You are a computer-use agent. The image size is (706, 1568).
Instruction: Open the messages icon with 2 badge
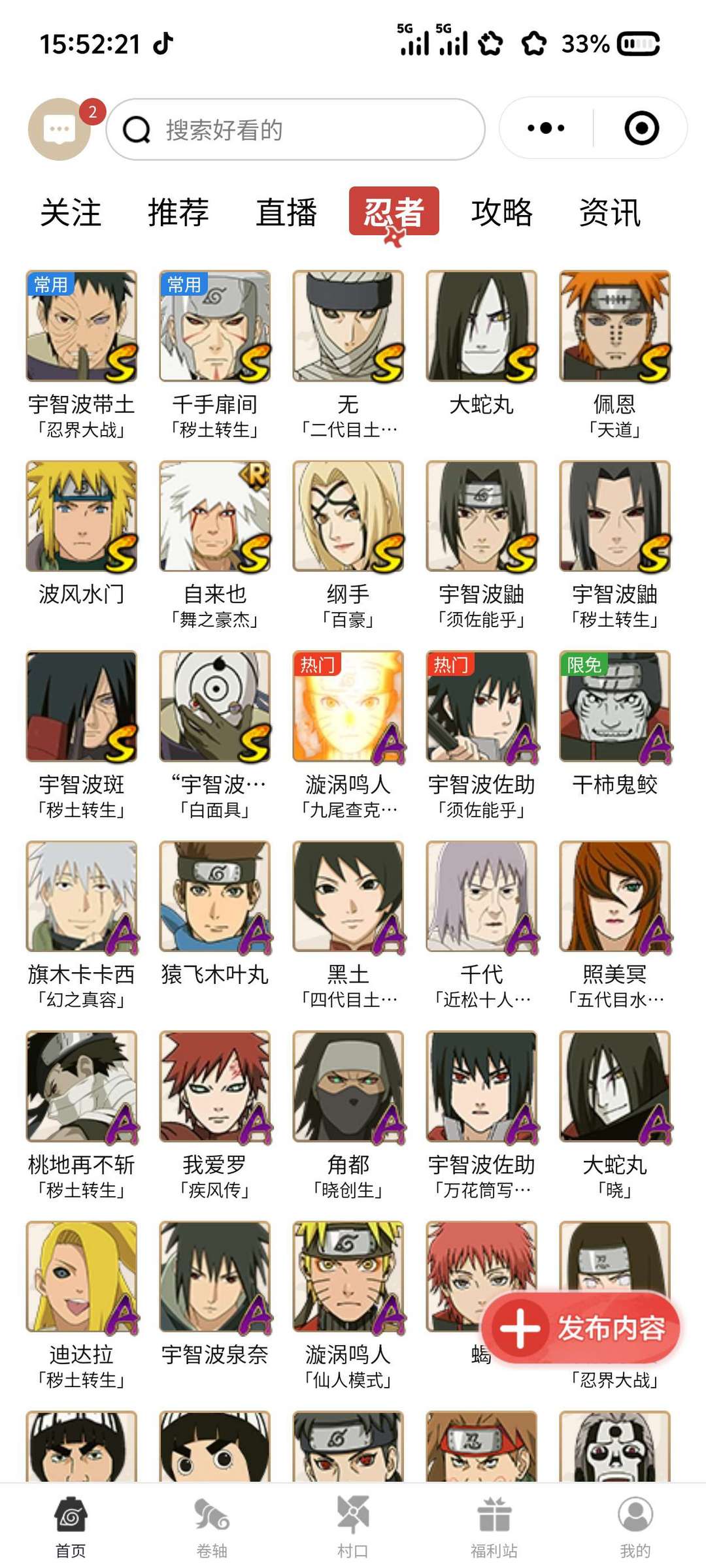click(x=59, y=129)
